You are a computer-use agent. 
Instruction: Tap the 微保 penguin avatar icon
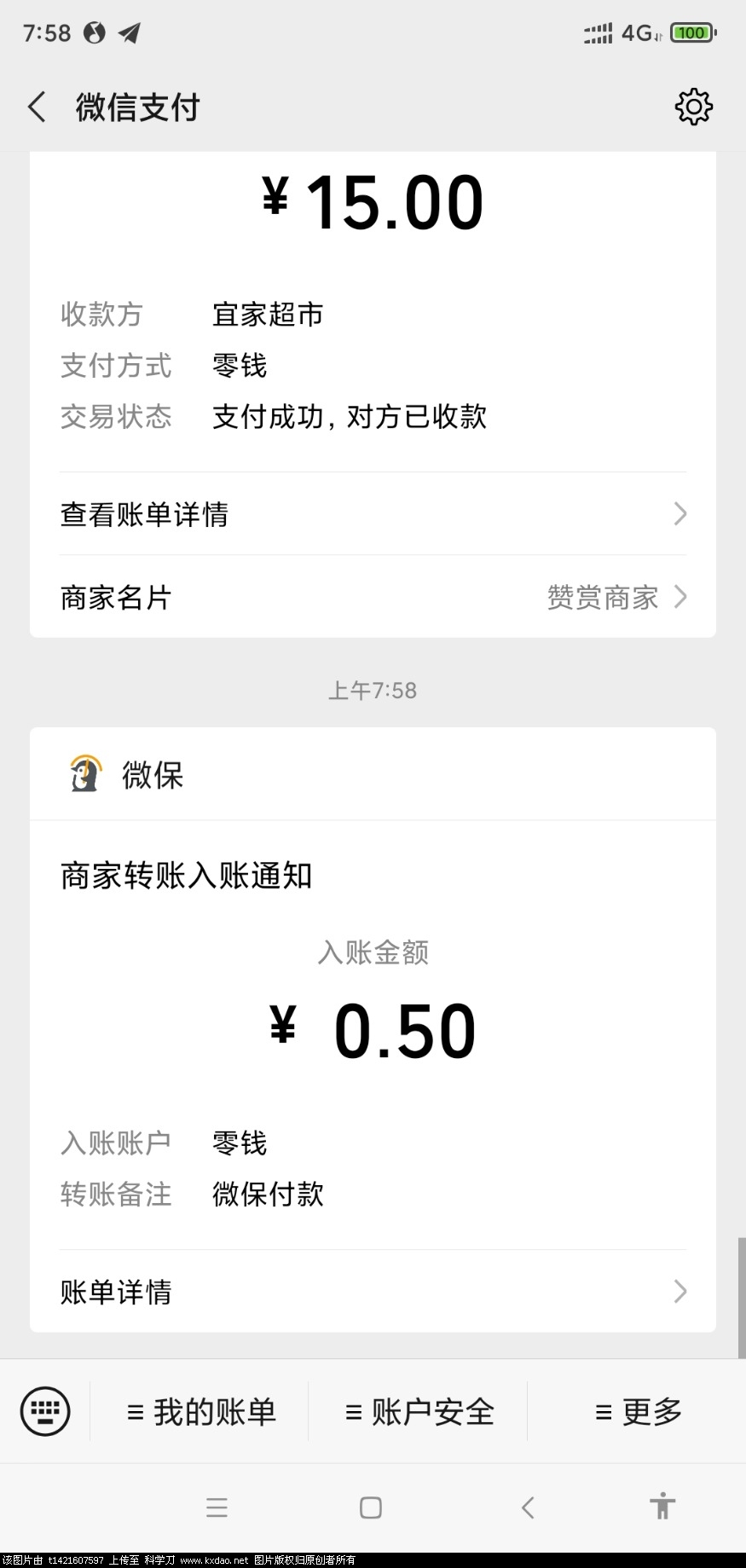(x=84, y=773)
